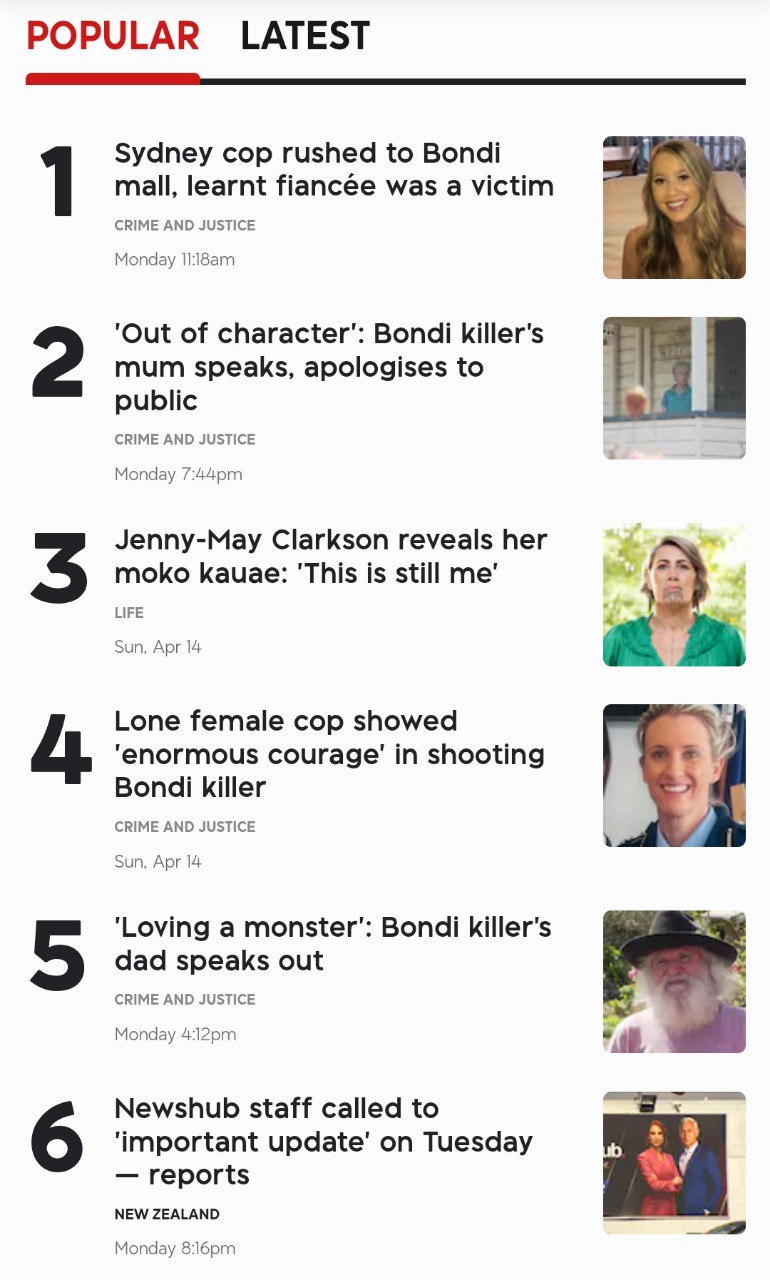Open Jenny-May Clarkson moko kauae article
Image resolution: width=770 pixels, height=1280 pixels.
pos(330,556)
